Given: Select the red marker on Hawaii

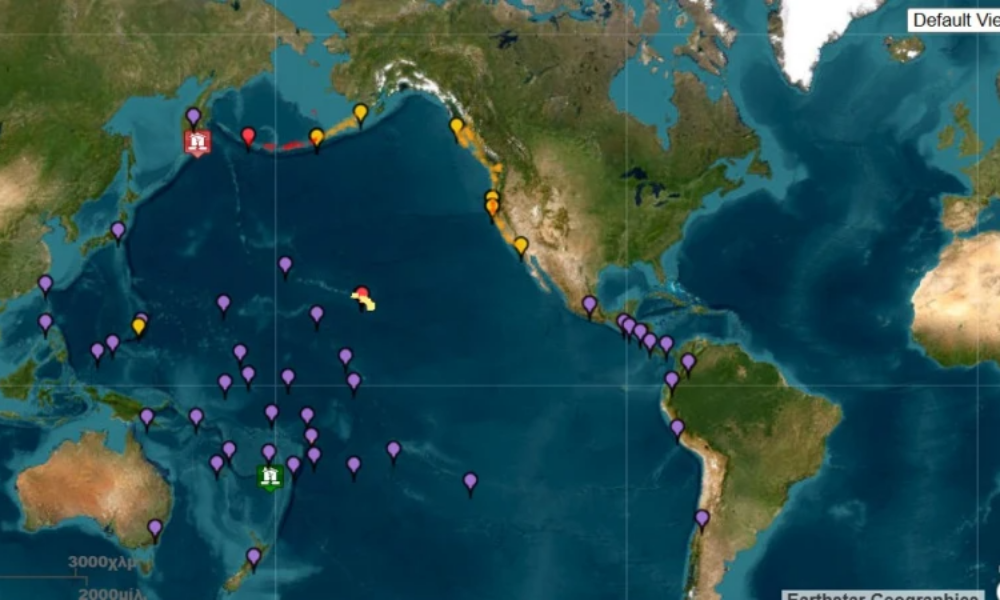Looking at the screenshot, I should (x=362, y=293).
